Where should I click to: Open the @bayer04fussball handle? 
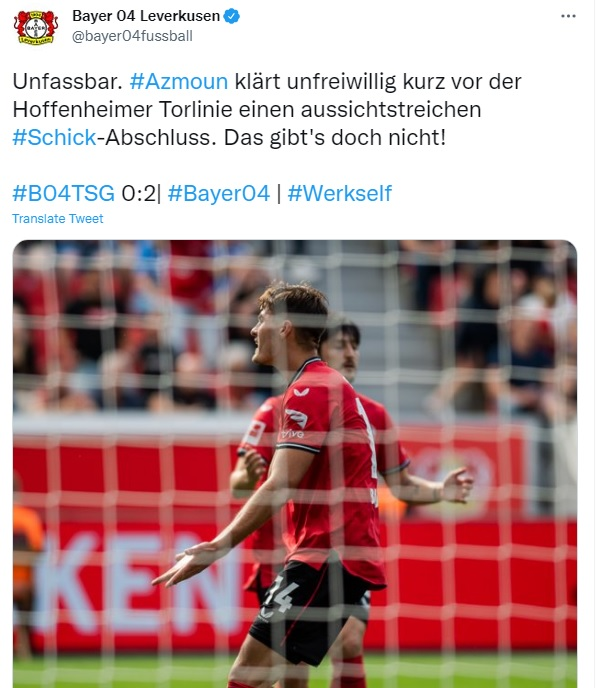pyautogui.click(x=132, y=37)
